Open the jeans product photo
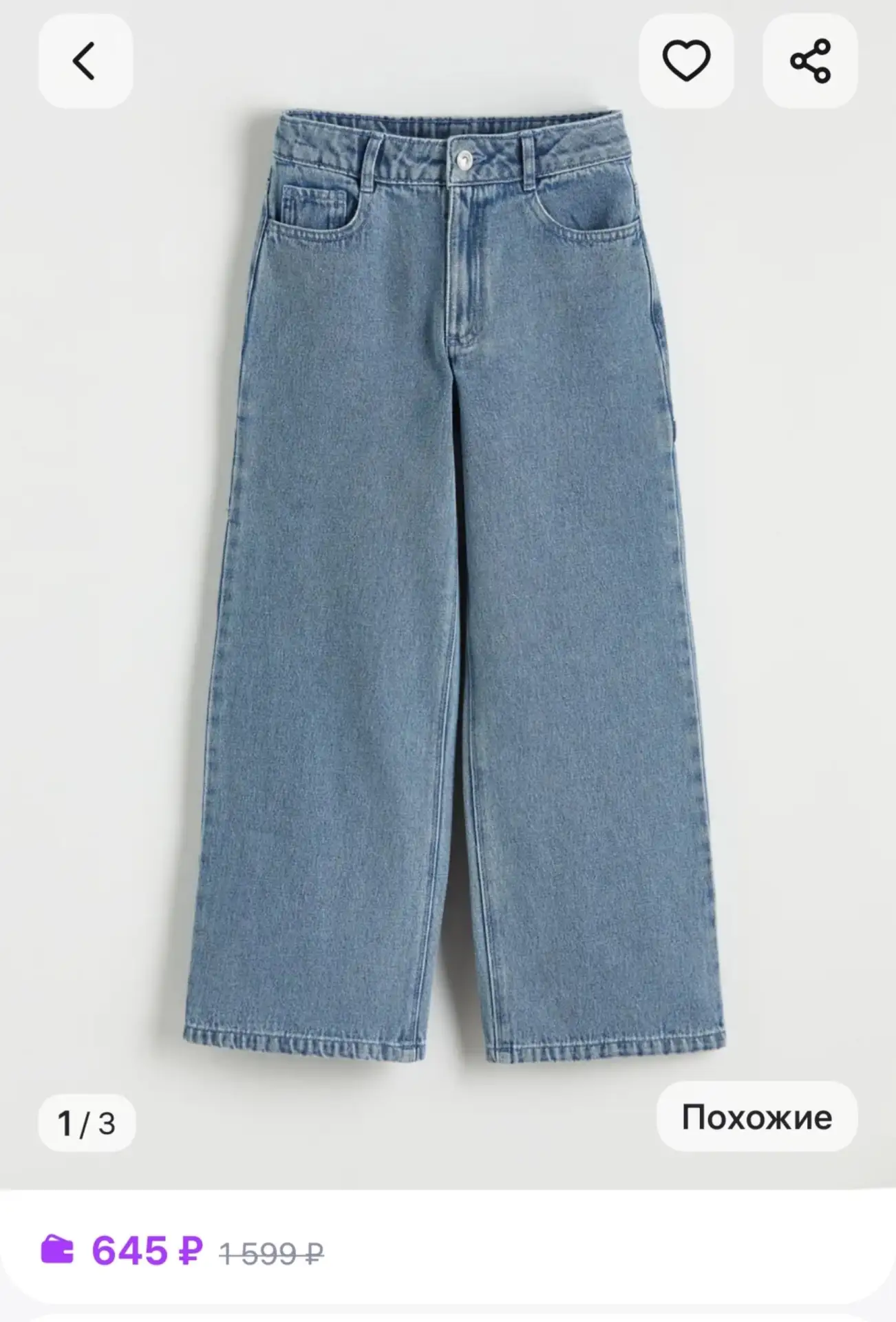Image resolution: width=896 pixels, height=1322 pixels. pos(454,585)
